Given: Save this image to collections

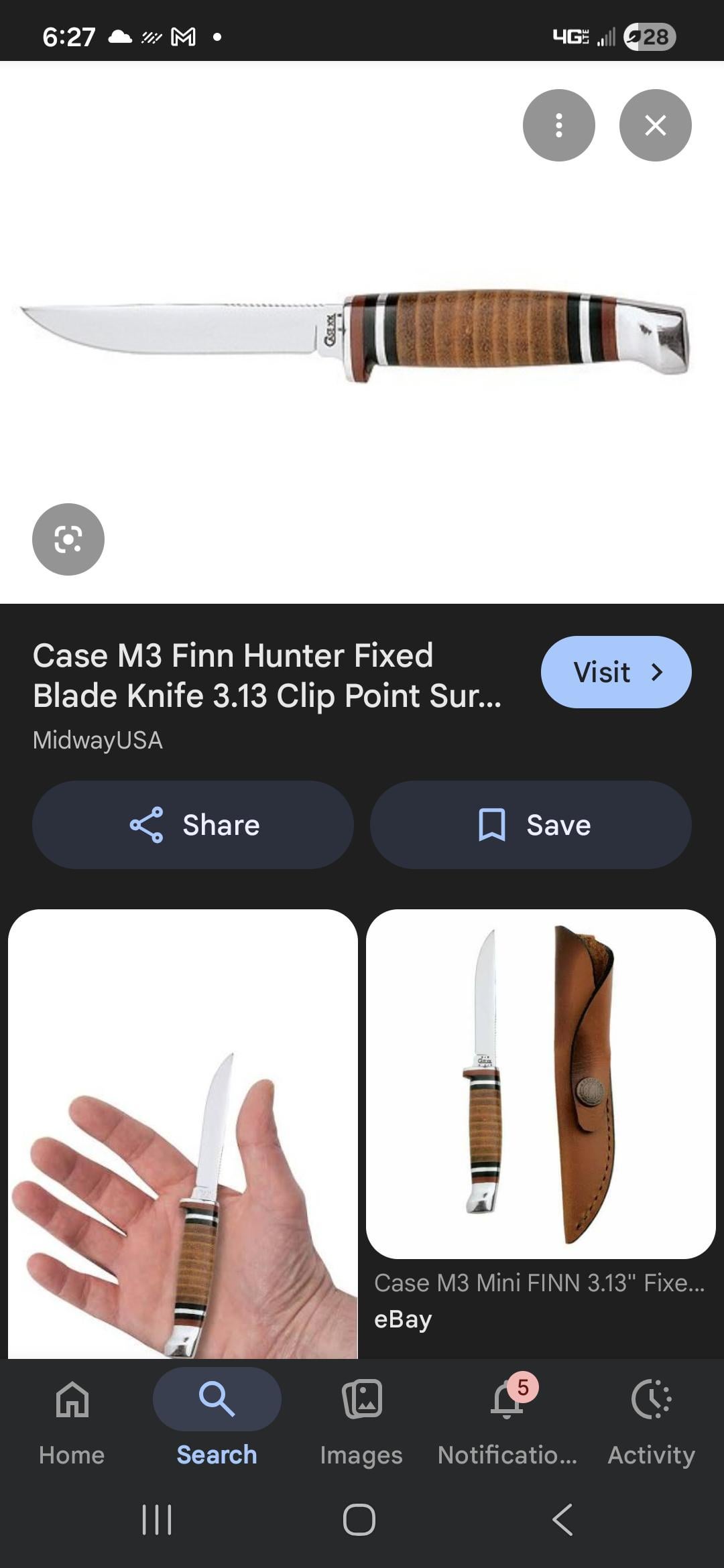Looking at the screenshot, I should pyautogui.click(x=531, y=825).
